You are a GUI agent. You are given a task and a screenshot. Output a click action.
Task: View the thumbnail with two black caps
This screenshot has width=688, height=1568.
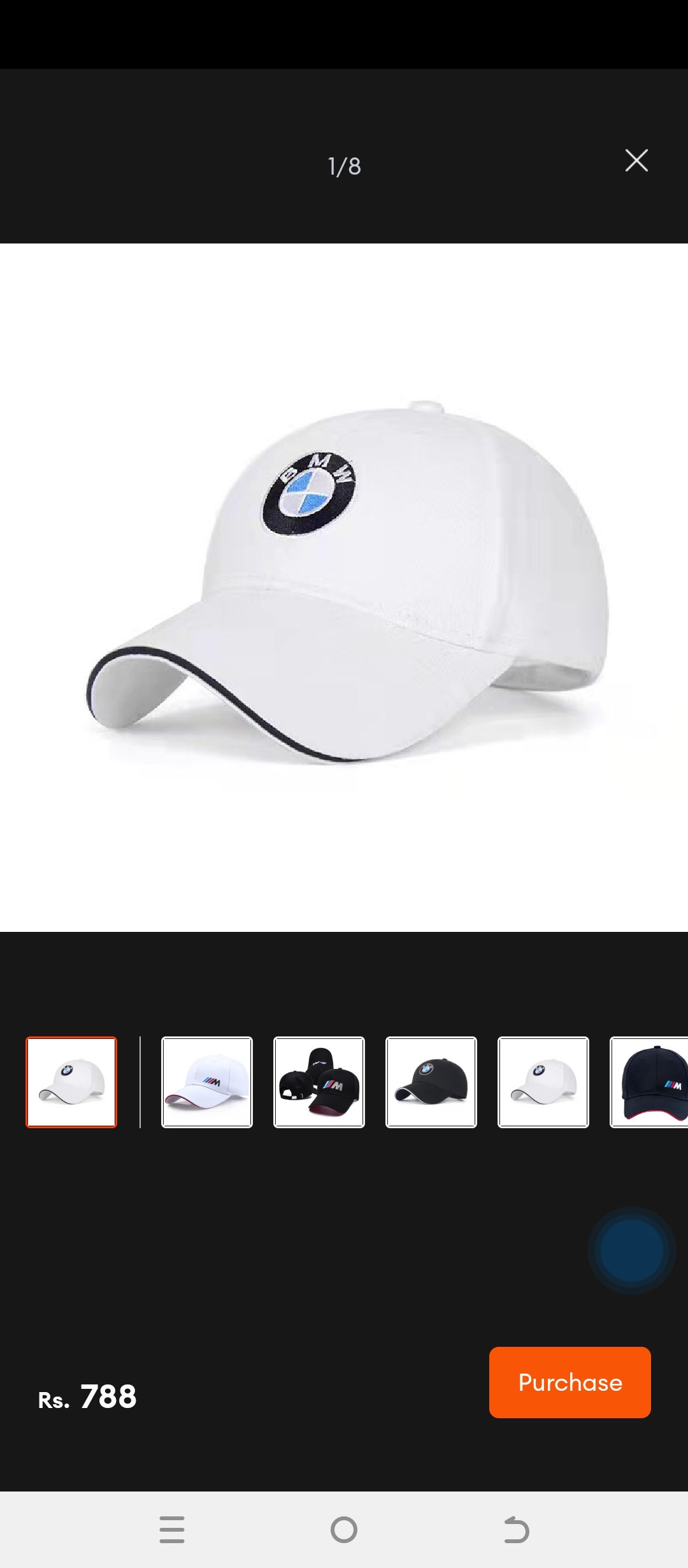pos(319,1082)
